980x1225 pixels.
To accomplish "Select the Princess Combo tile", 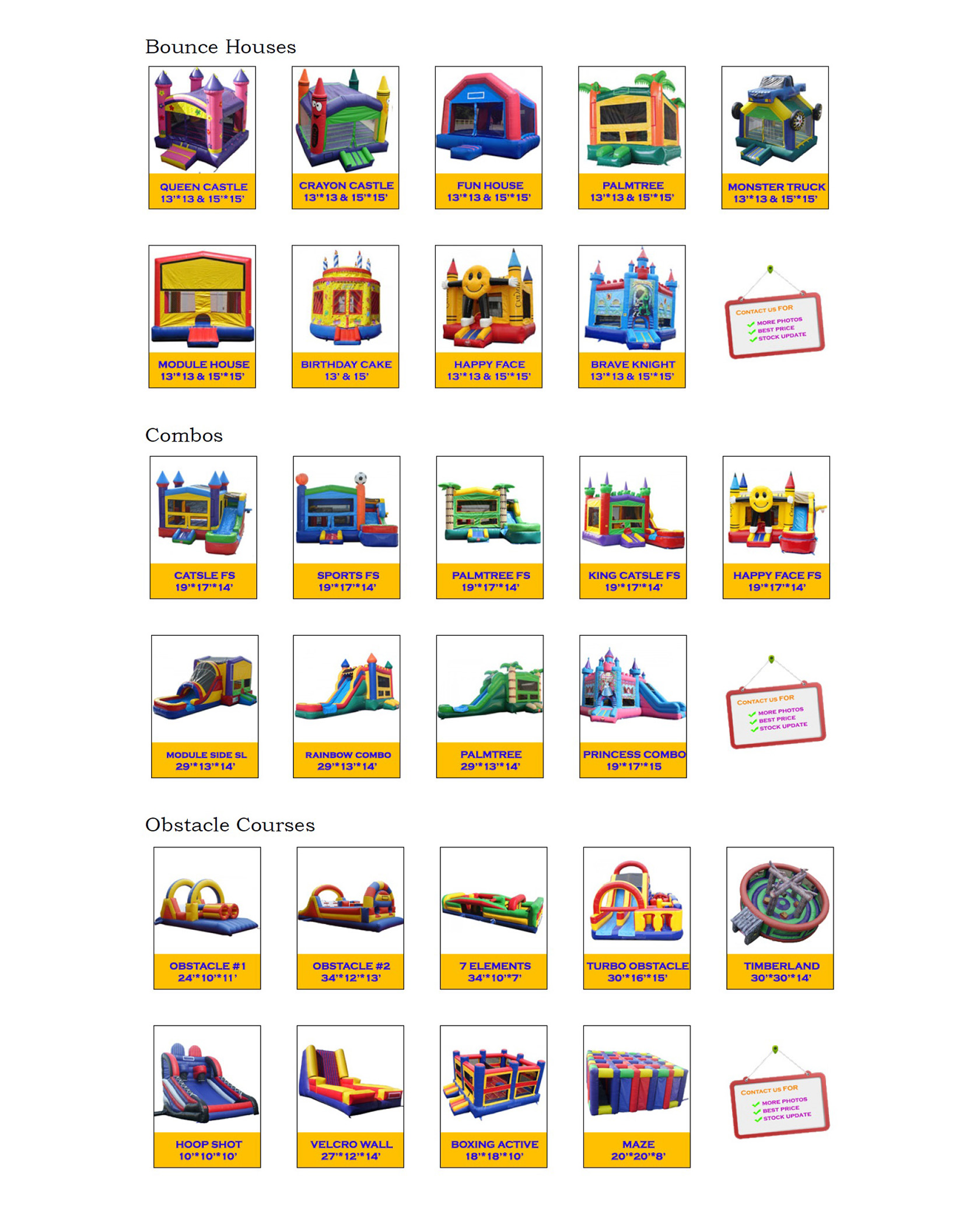I will (633, 706).
